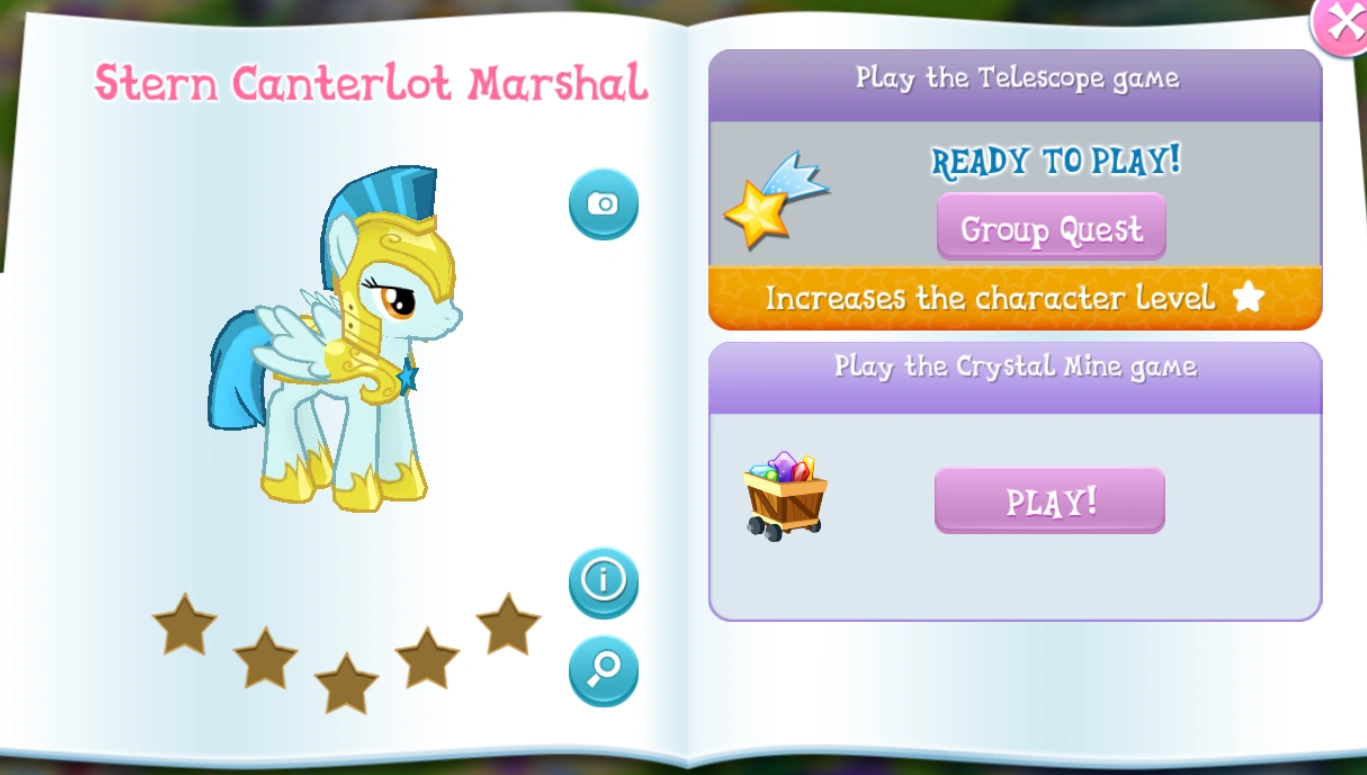Open the character info icon
Viewport: 1367px width, 775px height.
603,581
